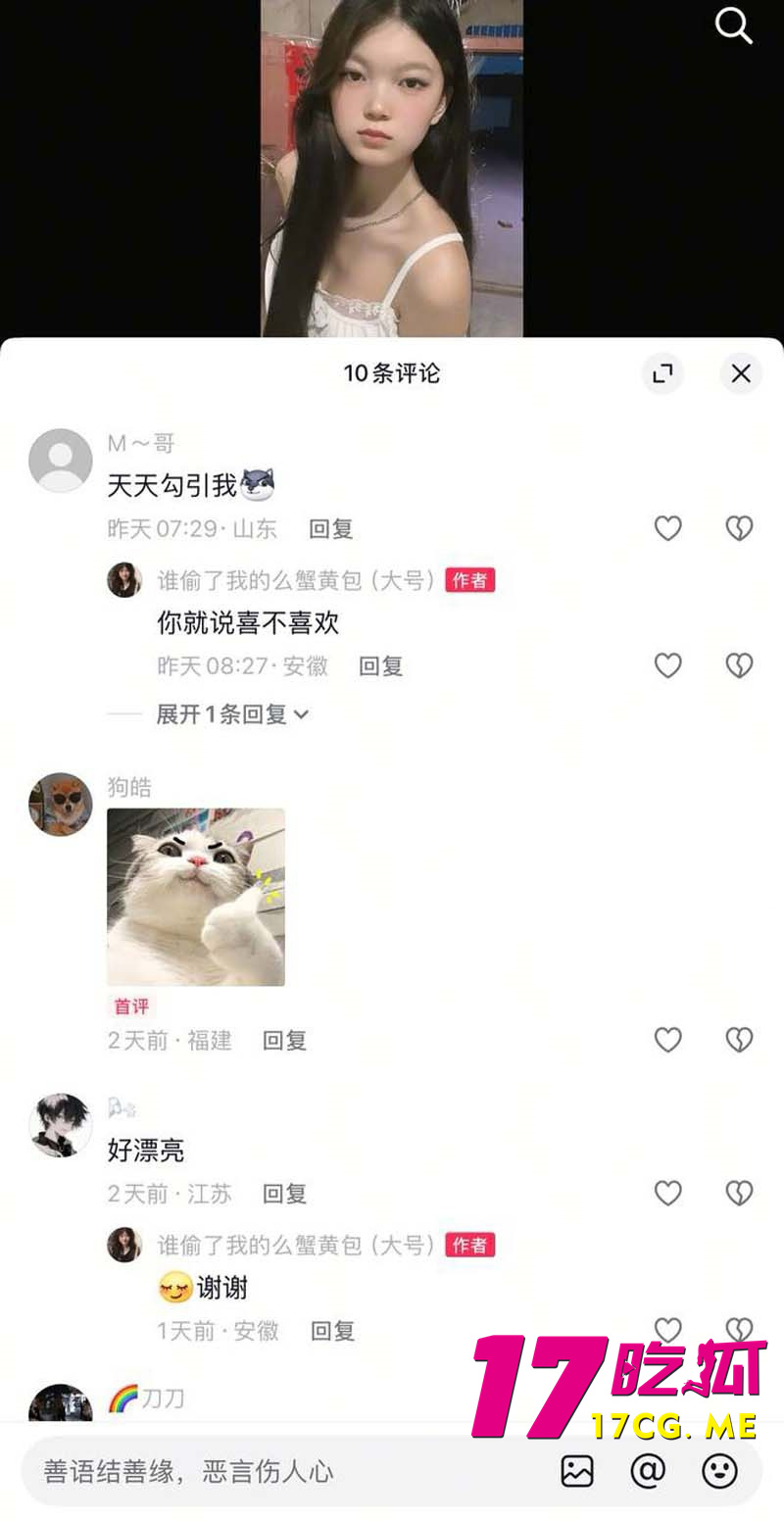Viewport: 784px width, 1521px height.
Task: Expand 展开1条回复
Action: tap(232, 714)
